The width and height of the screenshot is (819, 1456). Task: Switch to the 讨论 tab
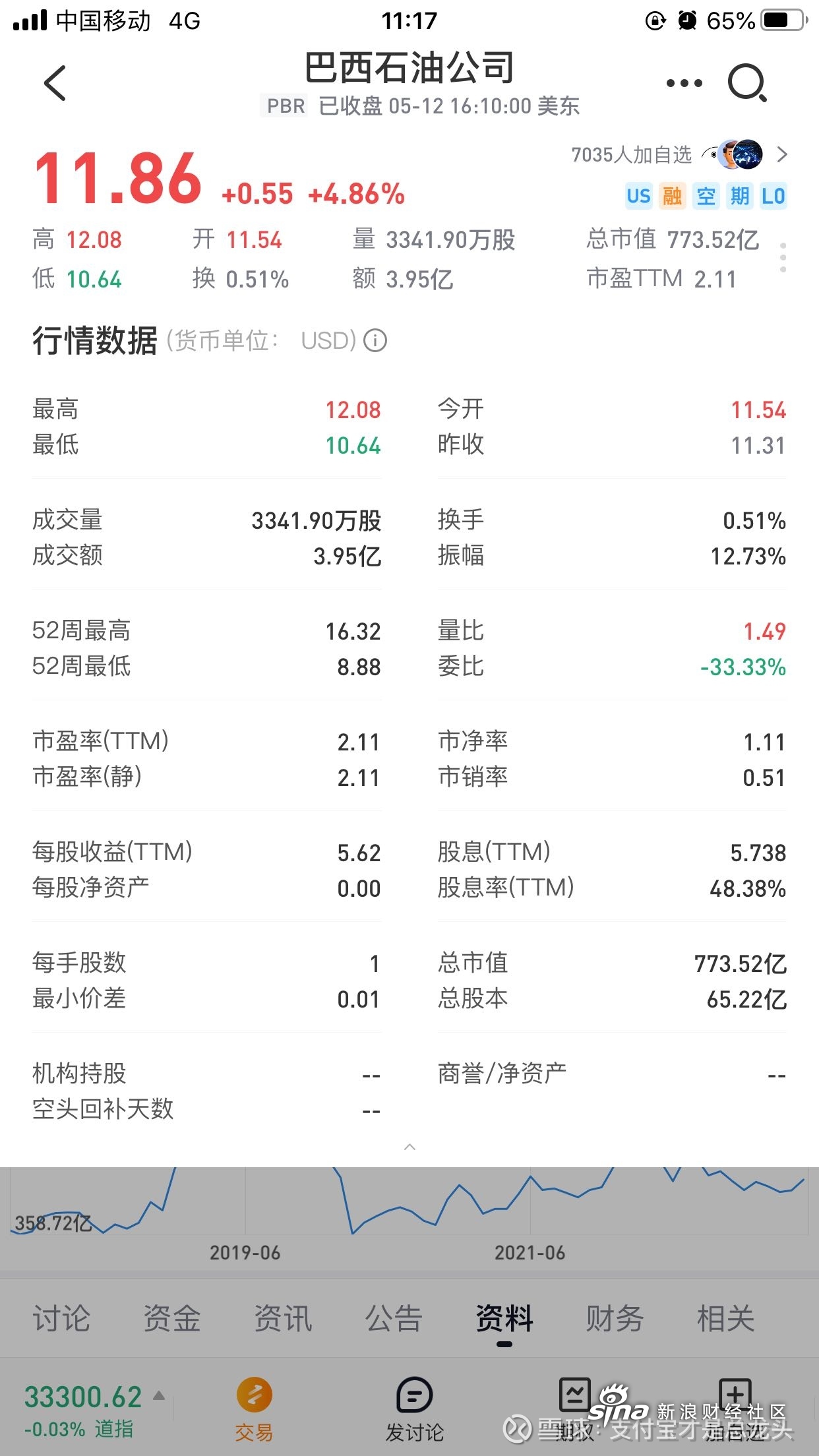coord(62,1318)
